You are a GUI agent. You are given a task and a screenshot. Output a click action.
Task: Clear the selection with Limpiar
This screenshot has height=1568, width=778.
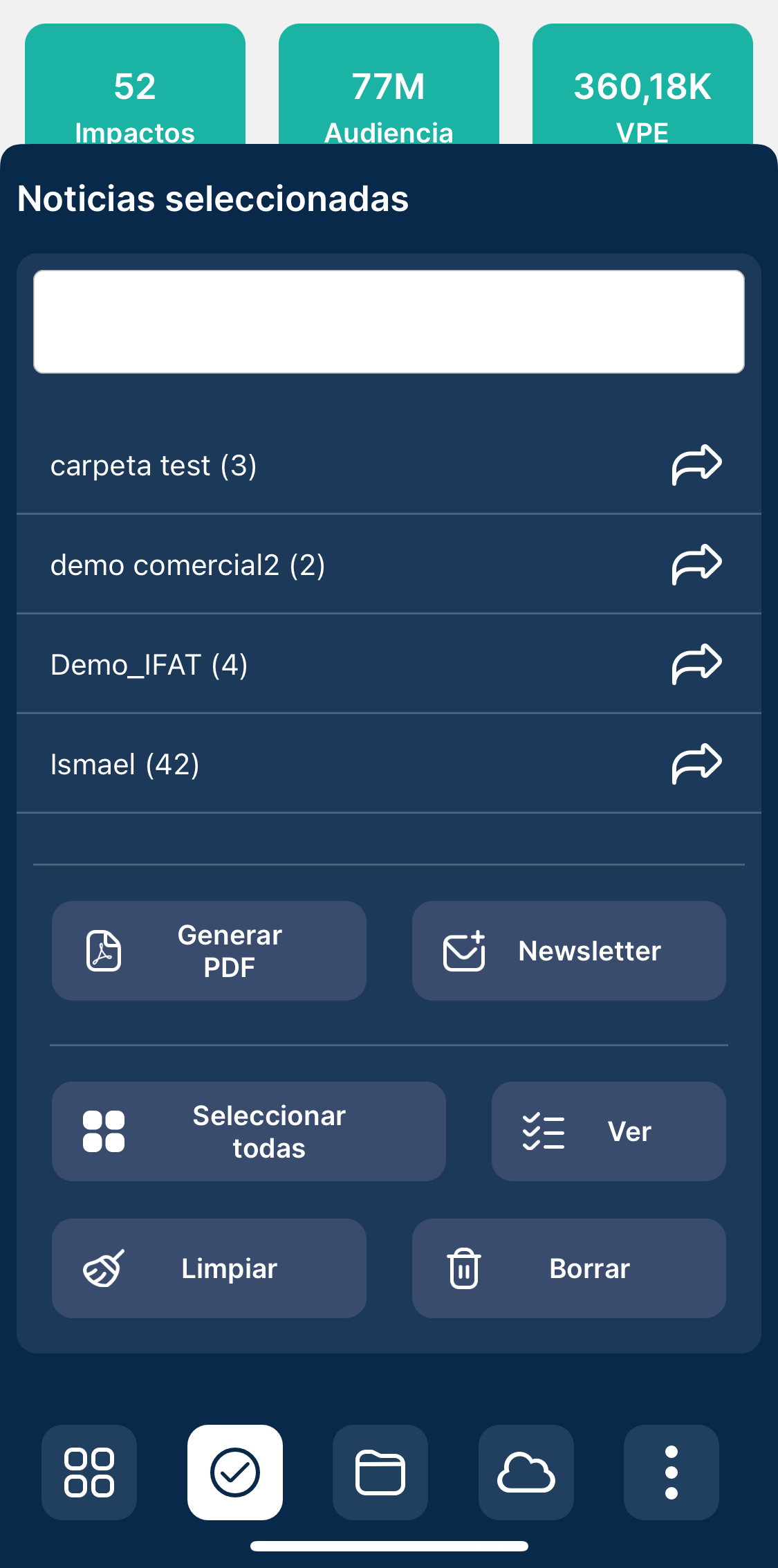coord(209,1268)
